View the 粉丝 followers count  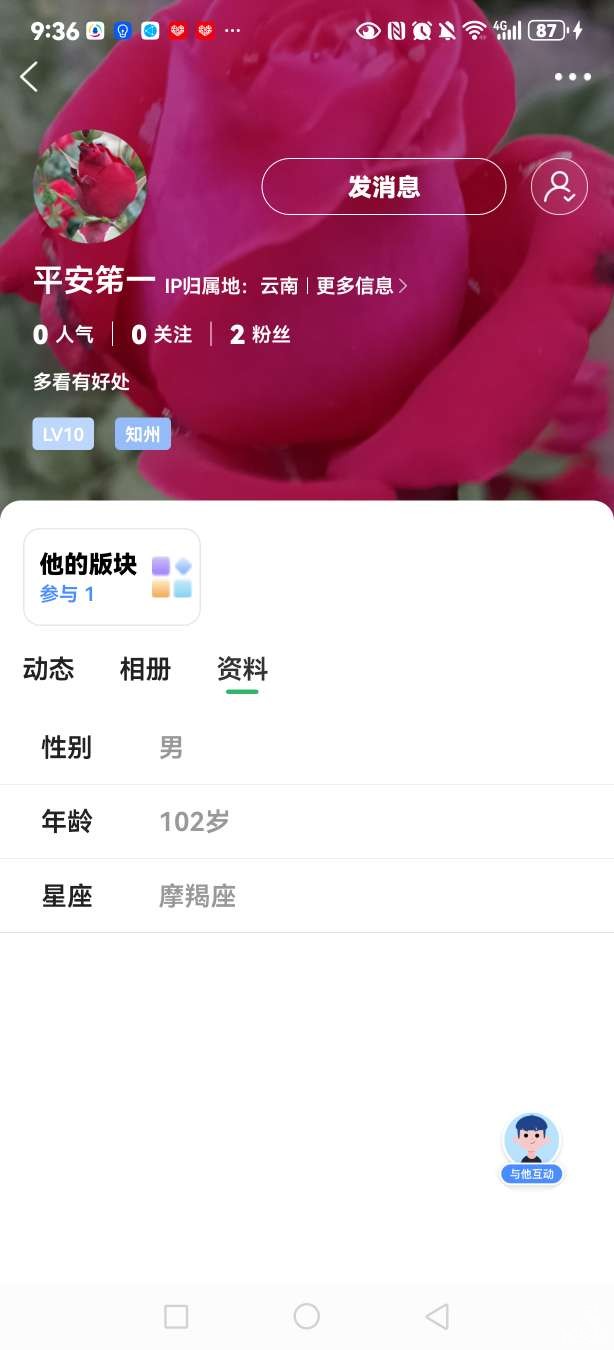(260, 335)
